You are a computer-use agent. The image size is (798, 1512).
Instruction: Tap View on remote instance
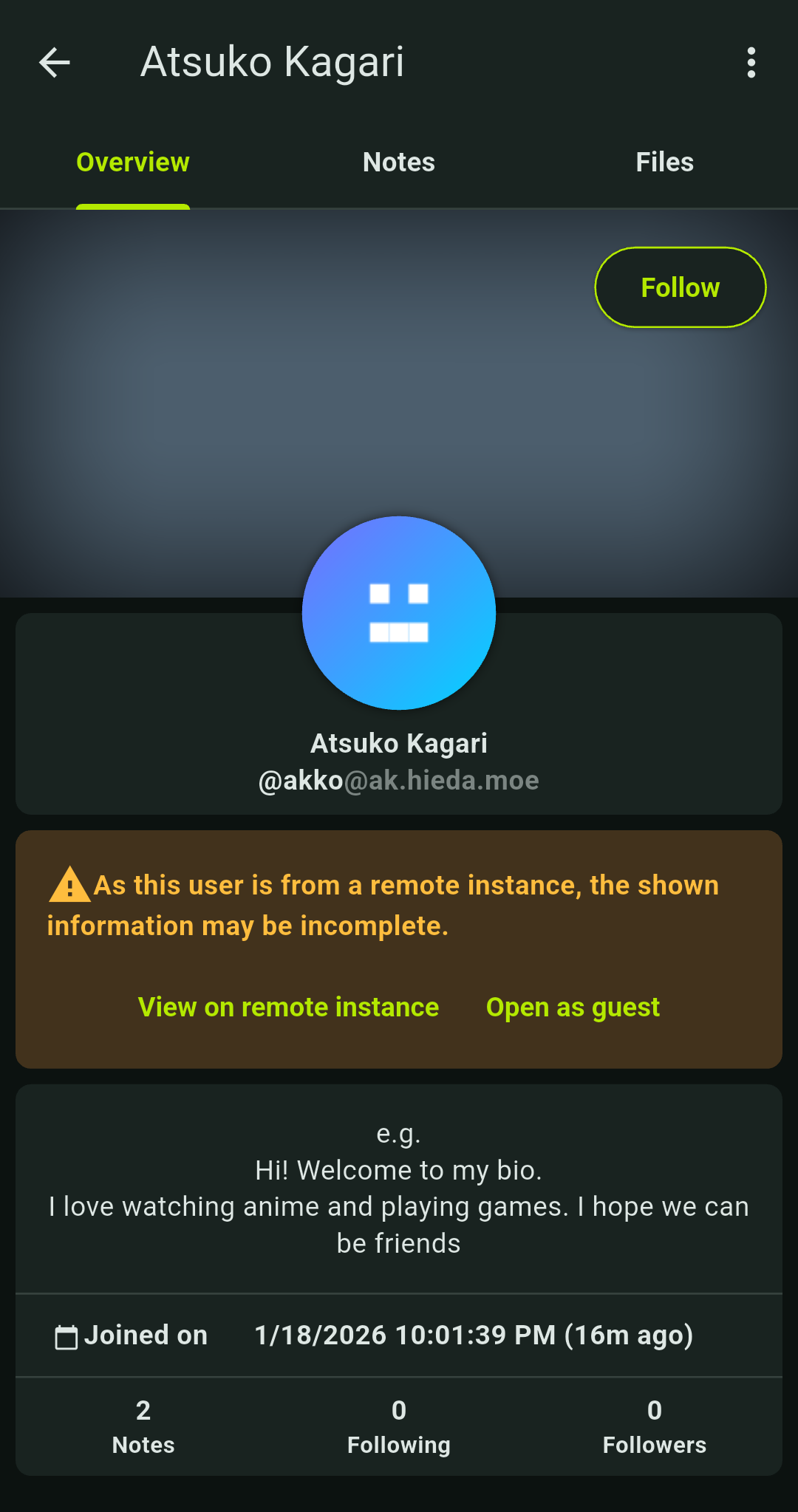288,1007
